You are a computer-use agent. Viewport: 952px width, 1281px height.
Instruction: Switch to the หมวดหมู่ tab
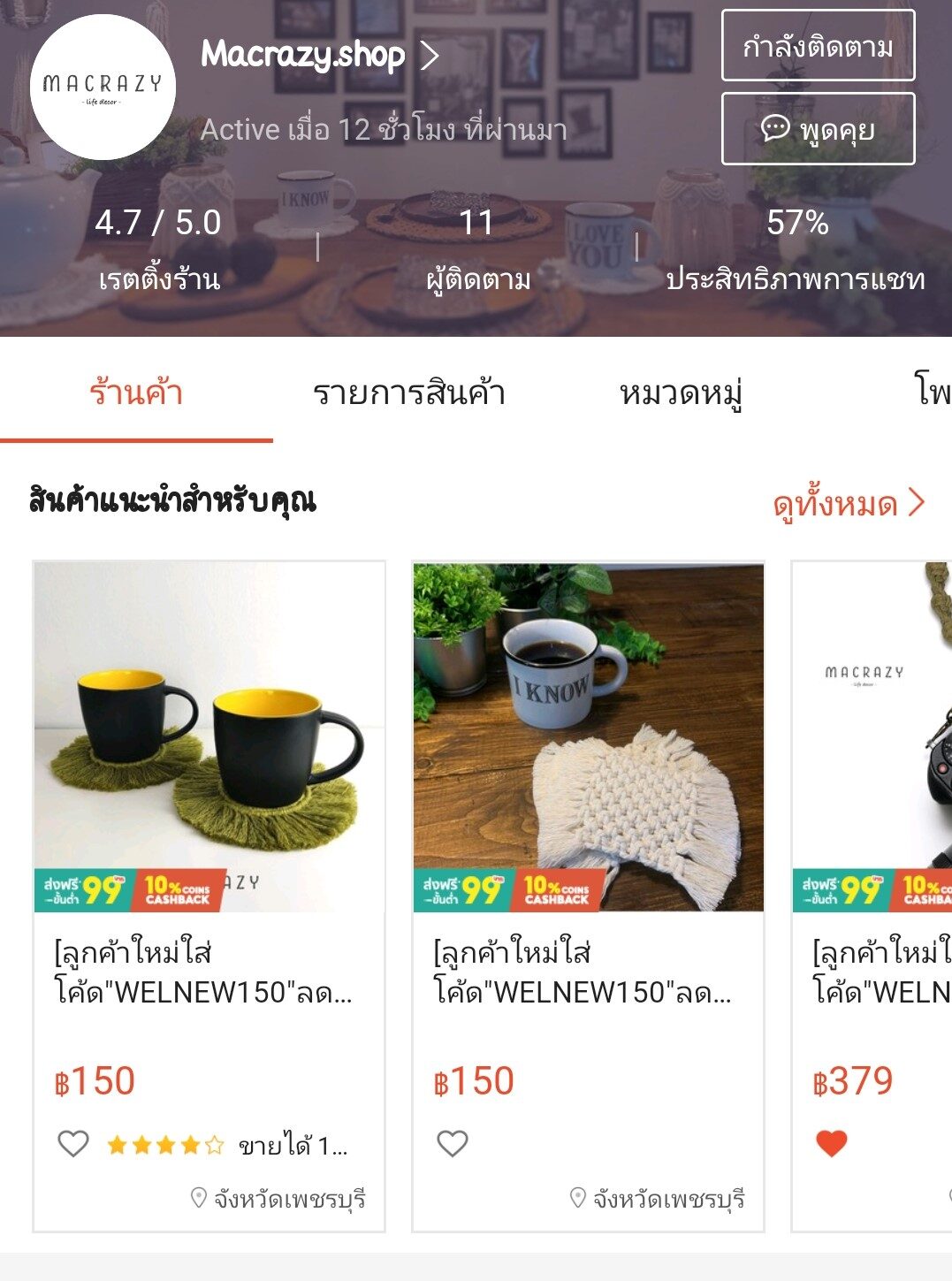click(x=681, y=393)
